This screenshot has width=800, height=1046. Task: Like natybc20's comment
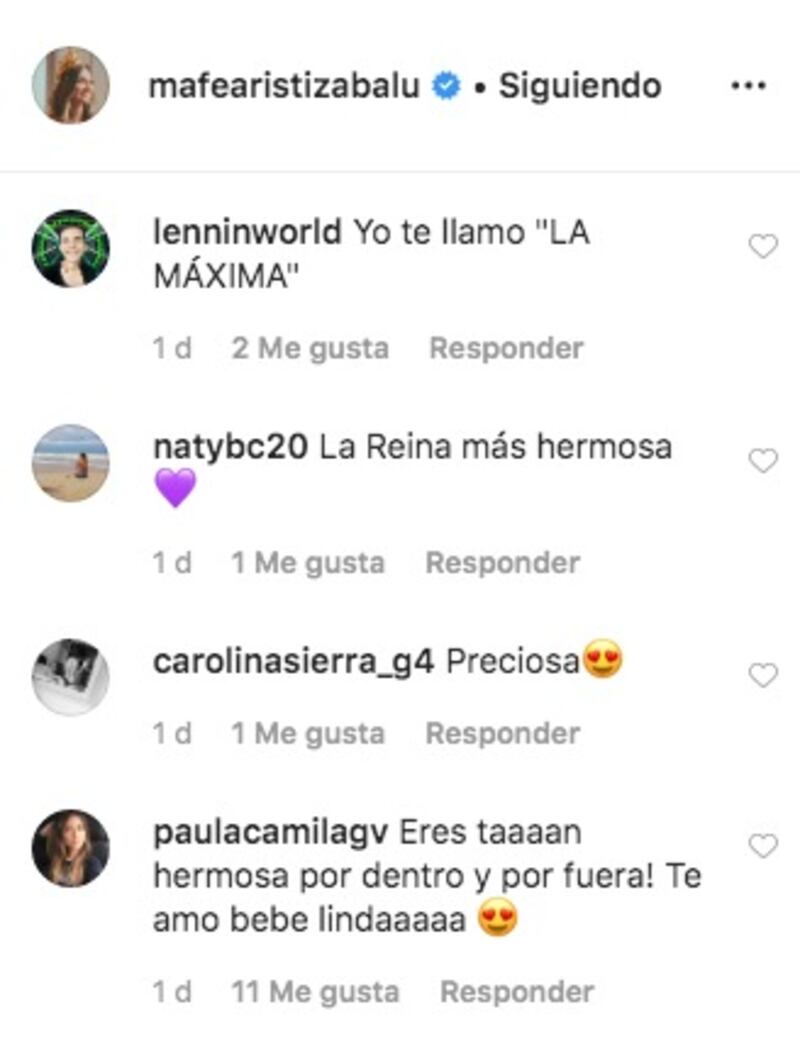(763, 461)
